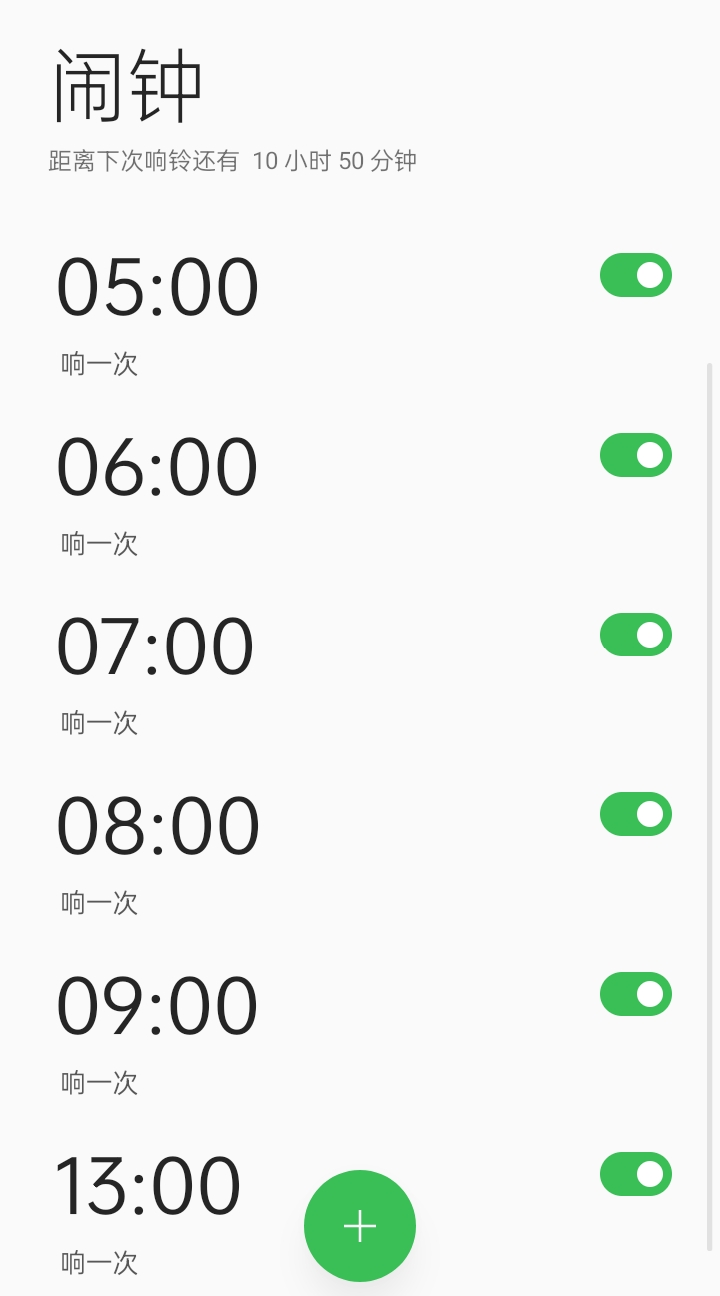Disable the 06:00 alarm toggle

(x=636, y=455)
